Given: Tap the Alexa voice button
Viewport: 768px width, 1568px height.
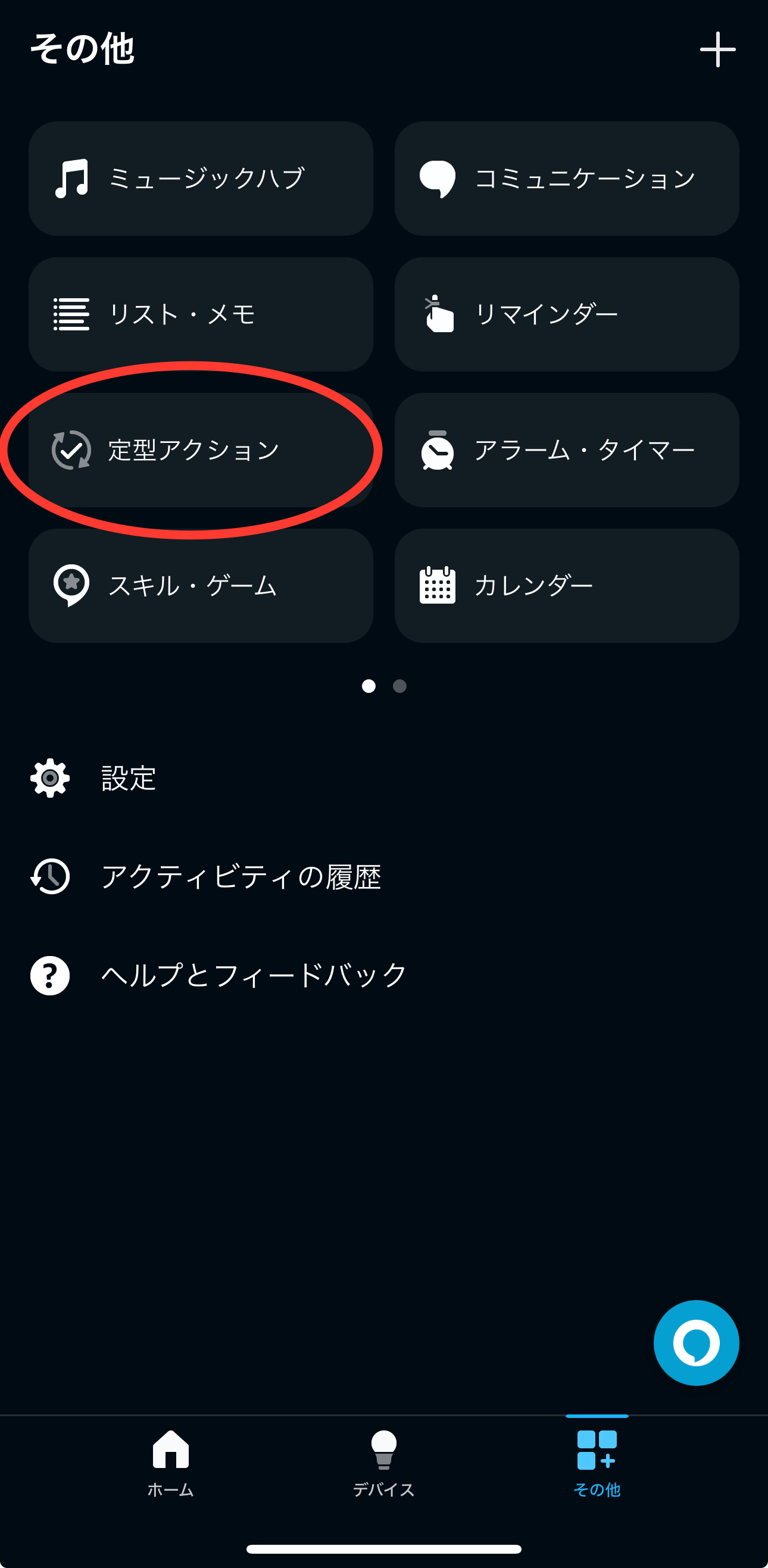Looking at the screenshot, I should 695,1343.
